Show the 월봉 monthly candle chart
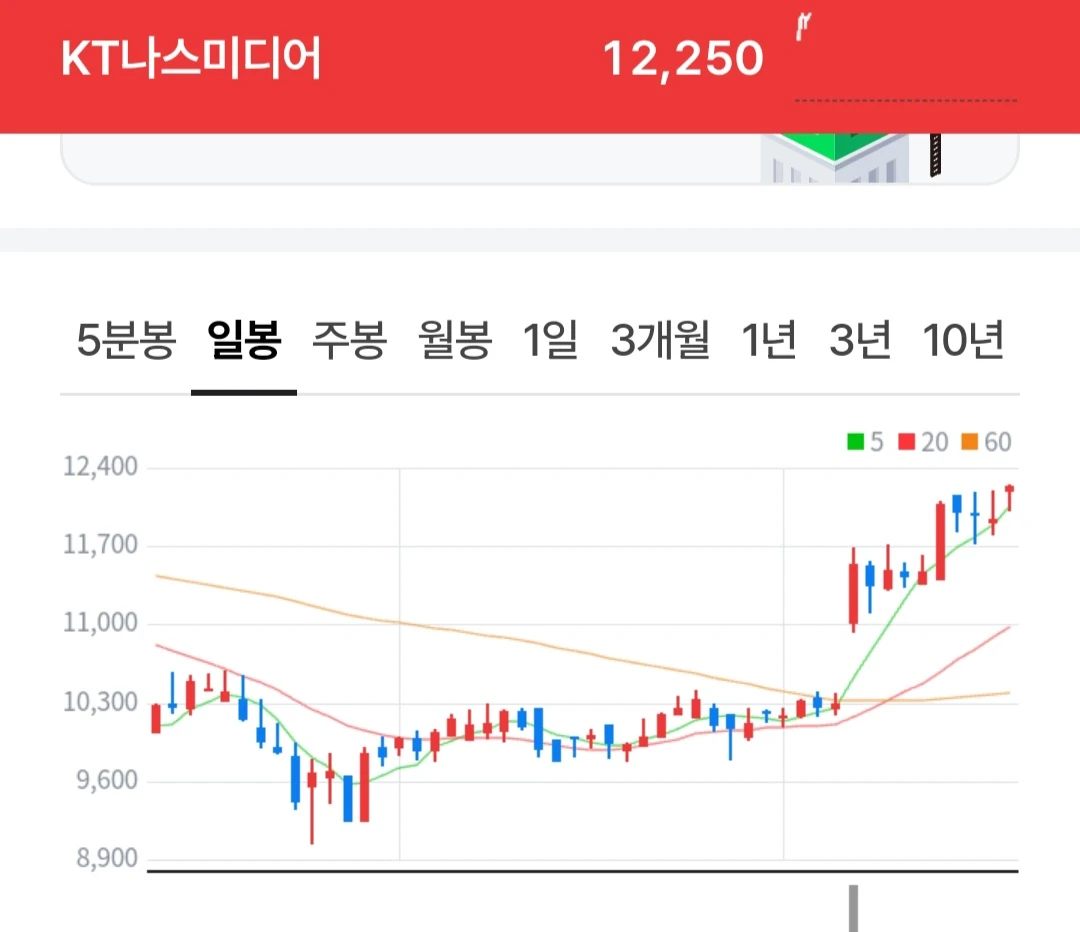Screen dimensions: 1080x932 point(455,340)
